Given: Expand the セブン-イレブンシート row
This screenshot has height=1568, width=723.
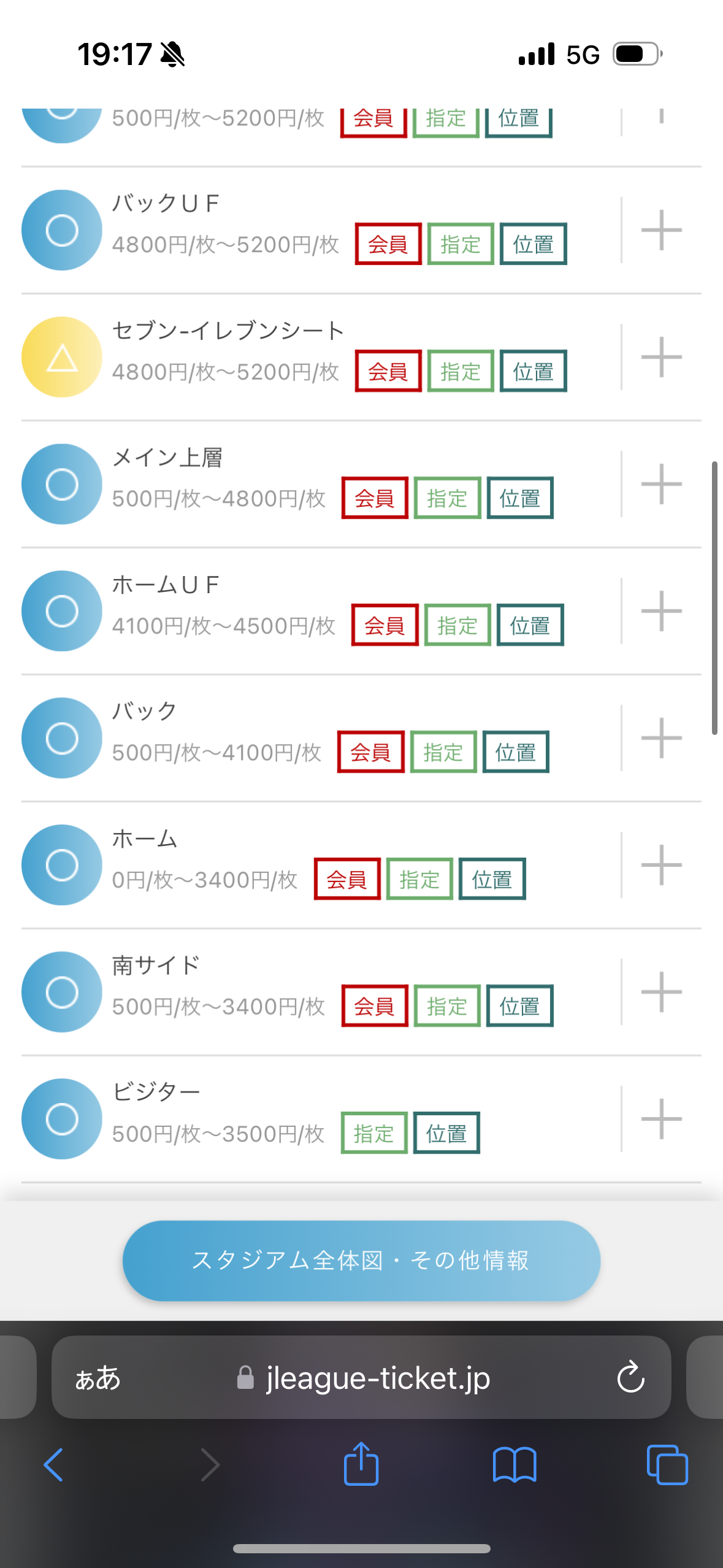Looking at the screenshot, I should pos(661,357).
